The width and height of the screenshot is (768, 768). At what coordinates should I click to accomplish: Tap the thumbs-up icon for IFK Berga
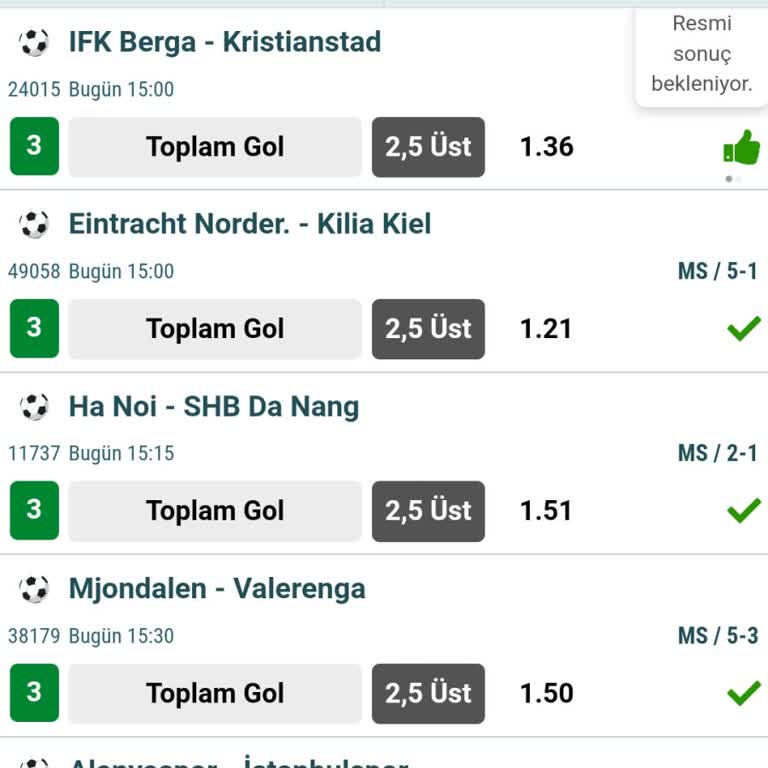pyautogui.click(x=741, y=149)
